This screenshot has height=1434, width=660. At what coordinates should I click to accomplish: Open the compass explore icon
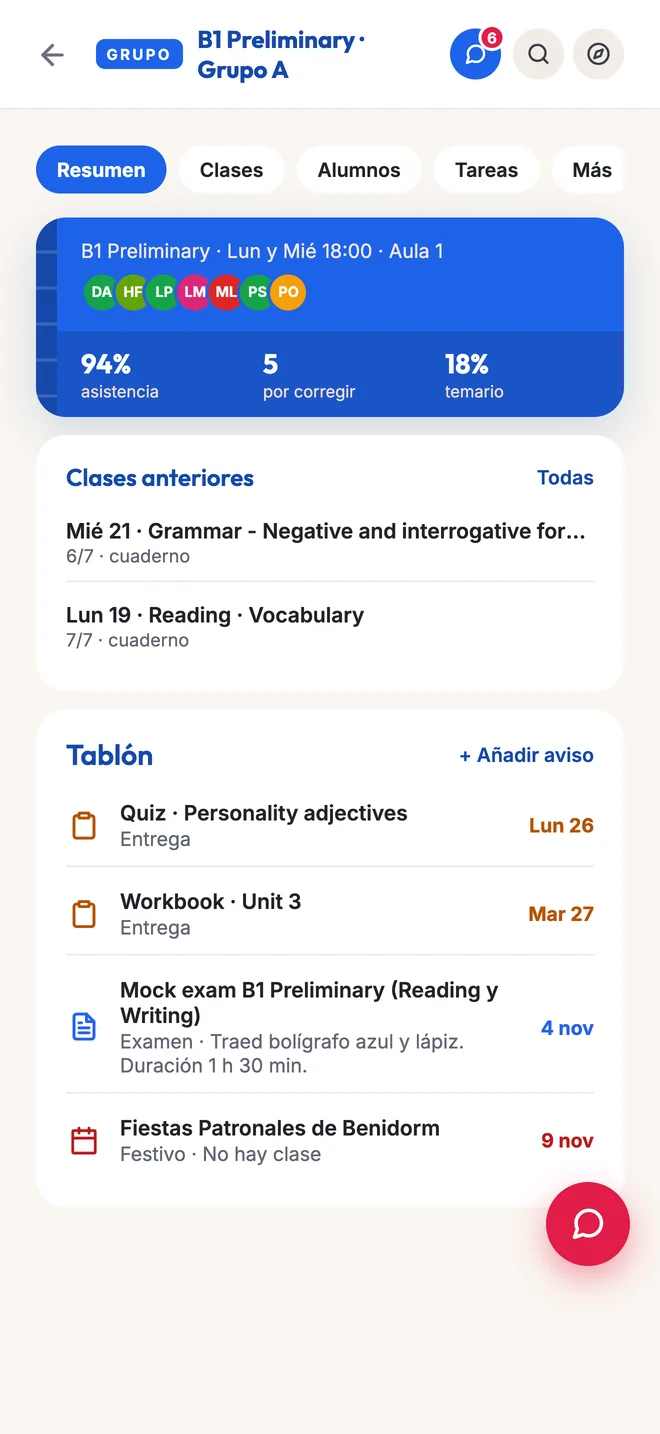point(598,54)
